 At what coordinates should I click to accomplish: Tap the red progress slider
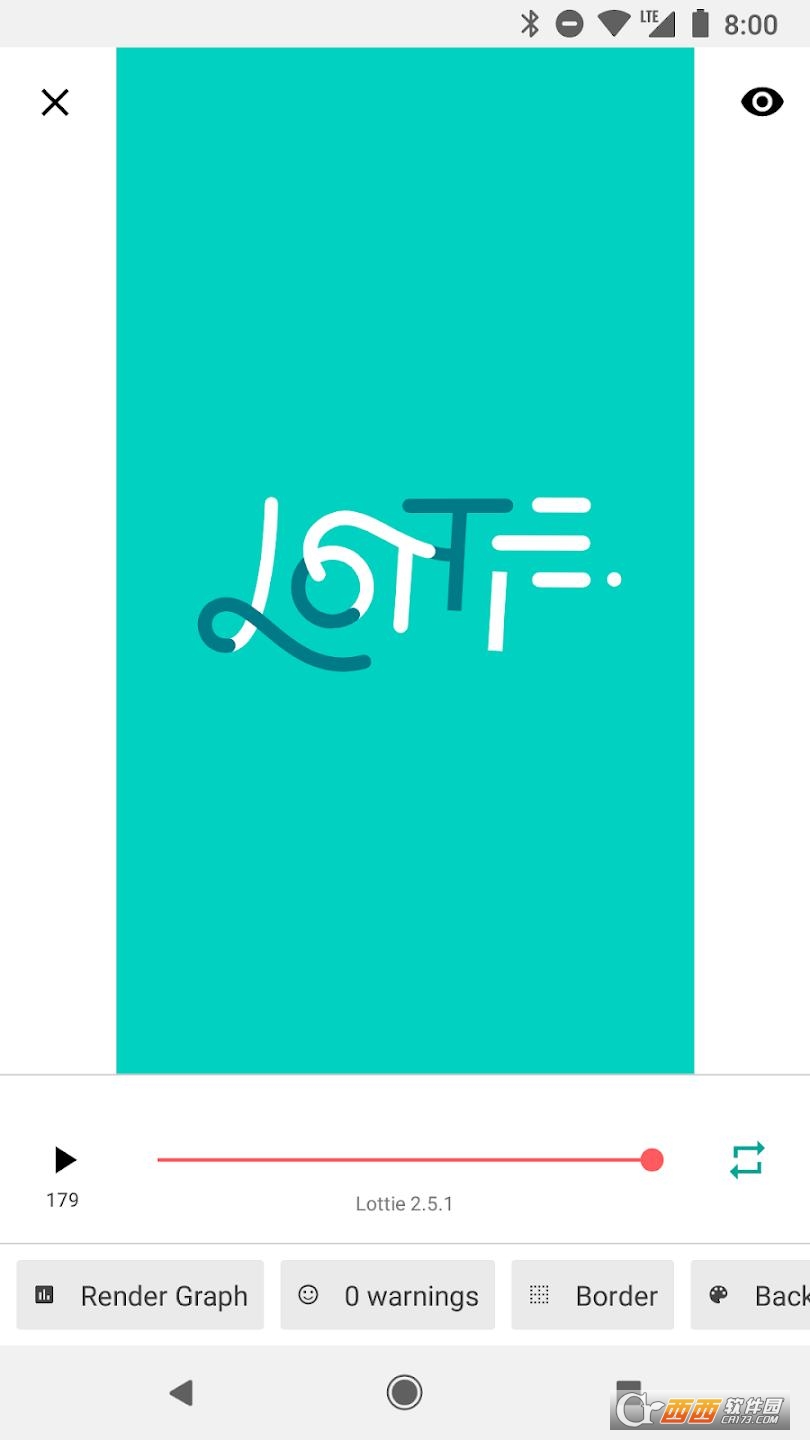coord(404,1160)
